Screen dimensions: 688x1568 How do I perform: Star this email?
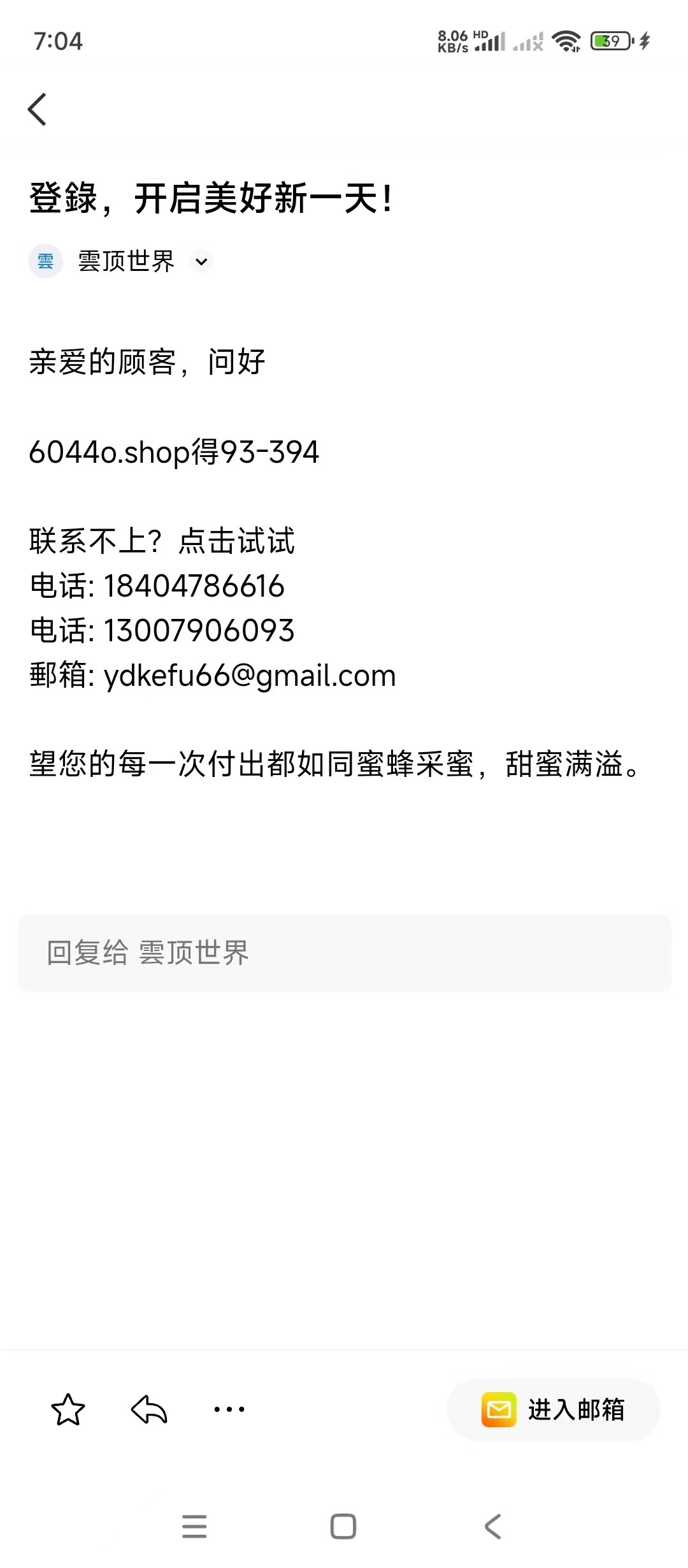tap(68, 1409)
